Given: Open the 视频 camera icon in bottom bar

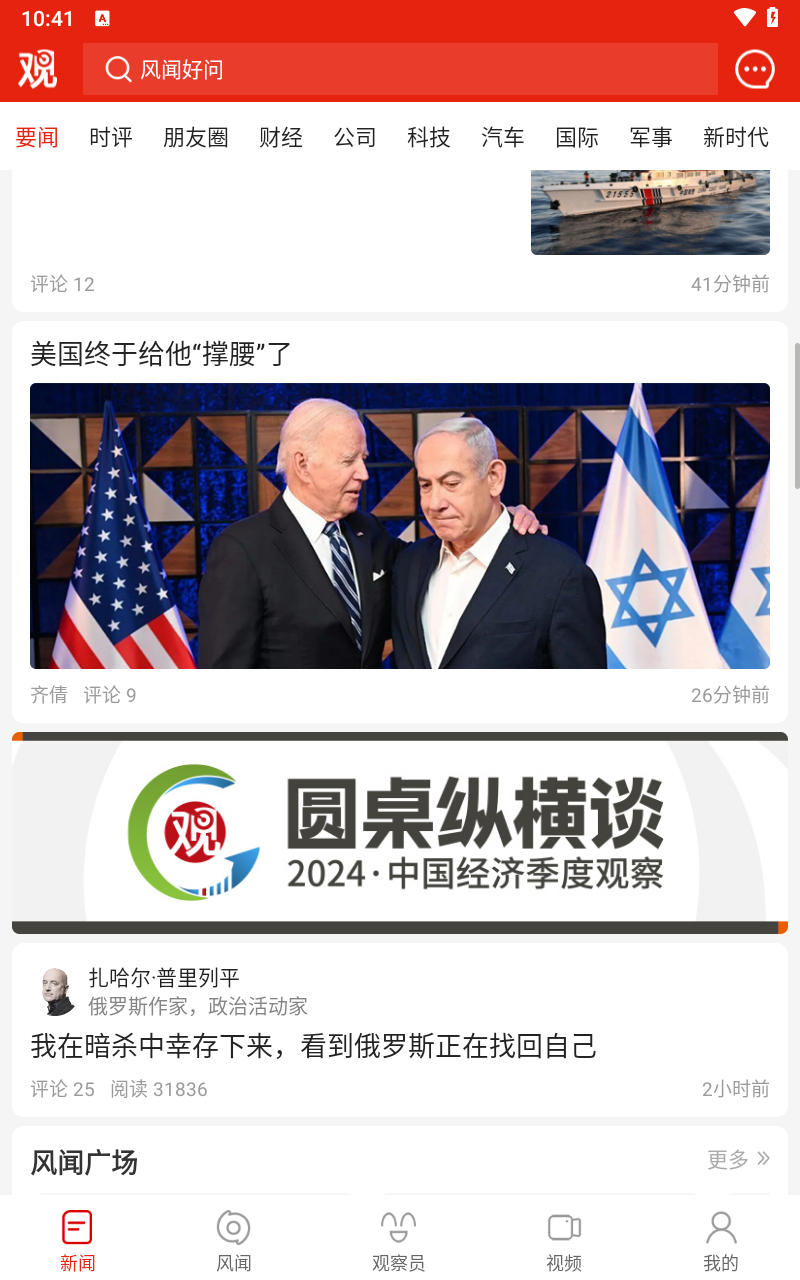Looking at the screenshot, I should pos(564,1225).
